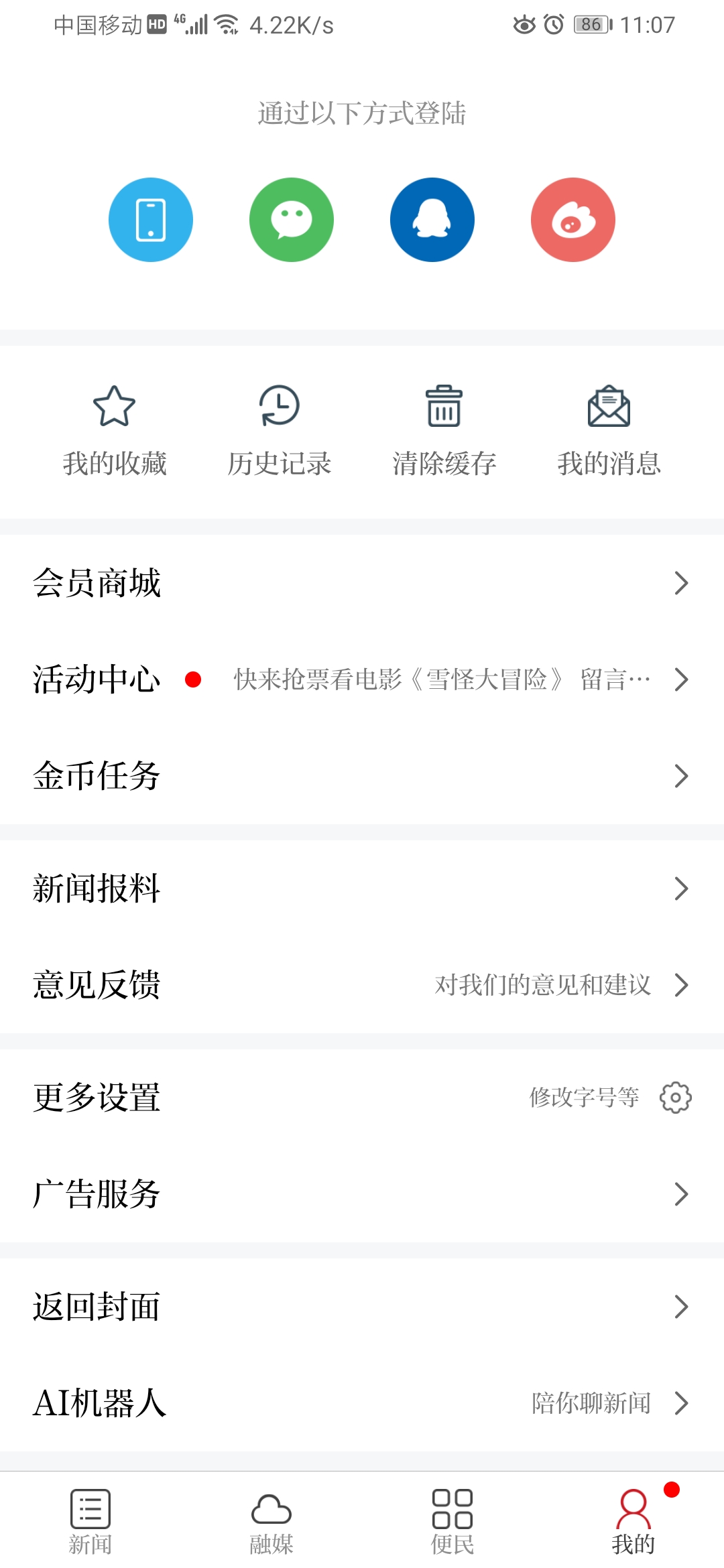
Task: Open the 便民 tab
Action: coord(452,1521)
